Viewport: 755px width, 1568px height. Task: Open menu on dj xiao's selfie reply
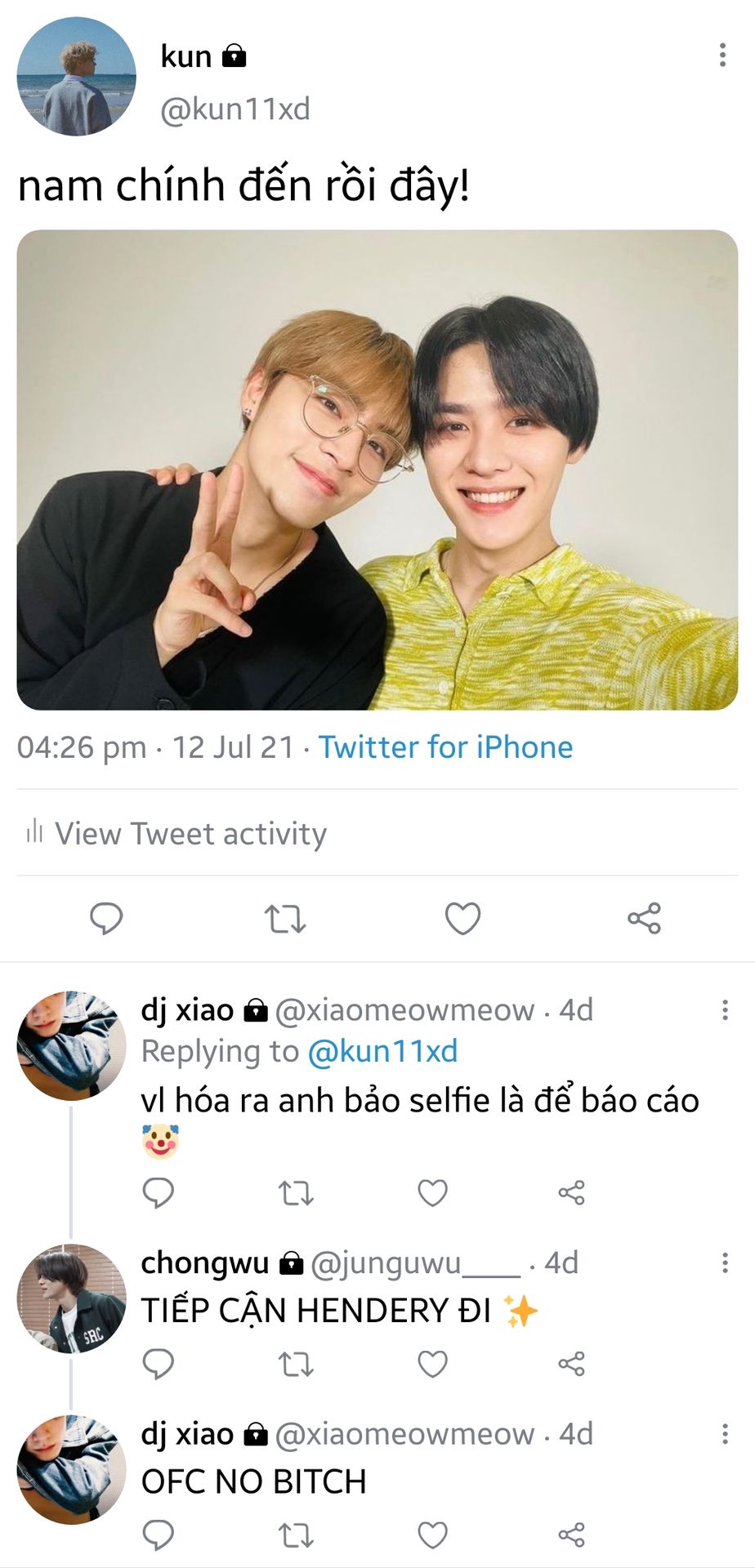[725, 1010]
